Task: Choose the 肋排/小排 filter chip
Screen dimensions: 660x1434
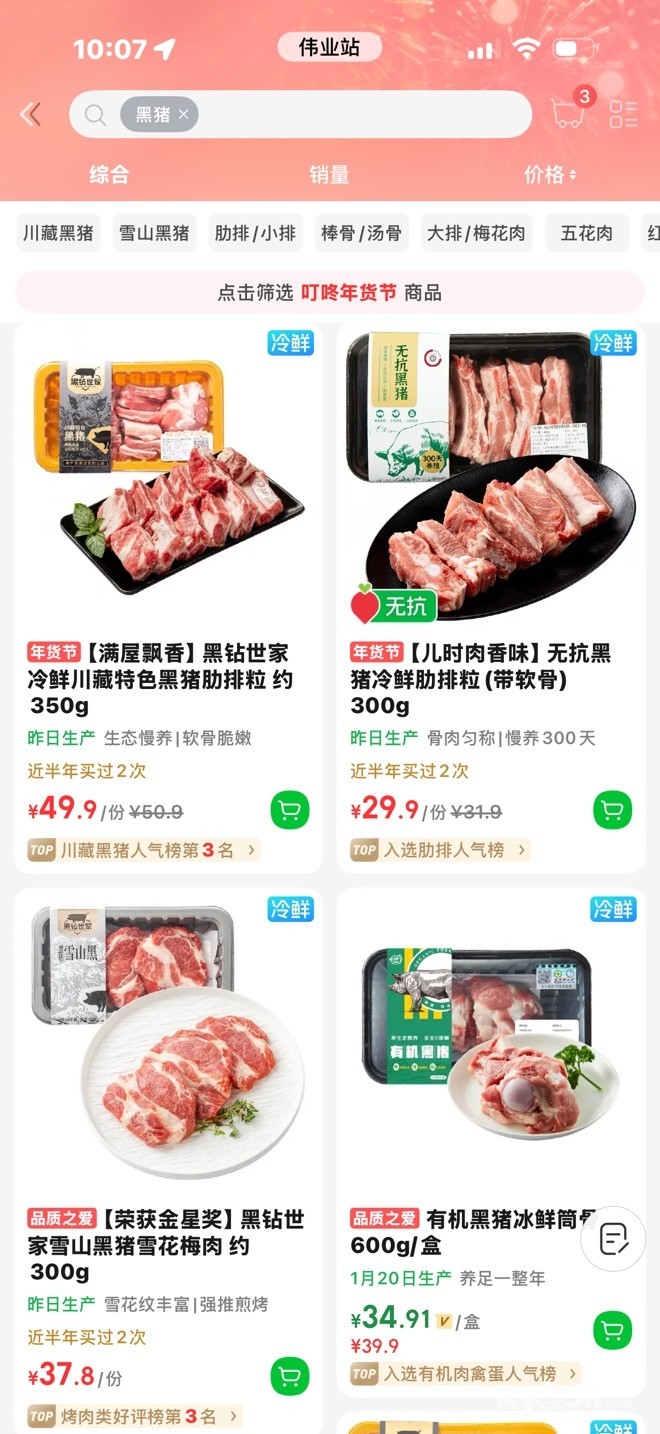Action: pyautogui.click(x=255, y=233)
